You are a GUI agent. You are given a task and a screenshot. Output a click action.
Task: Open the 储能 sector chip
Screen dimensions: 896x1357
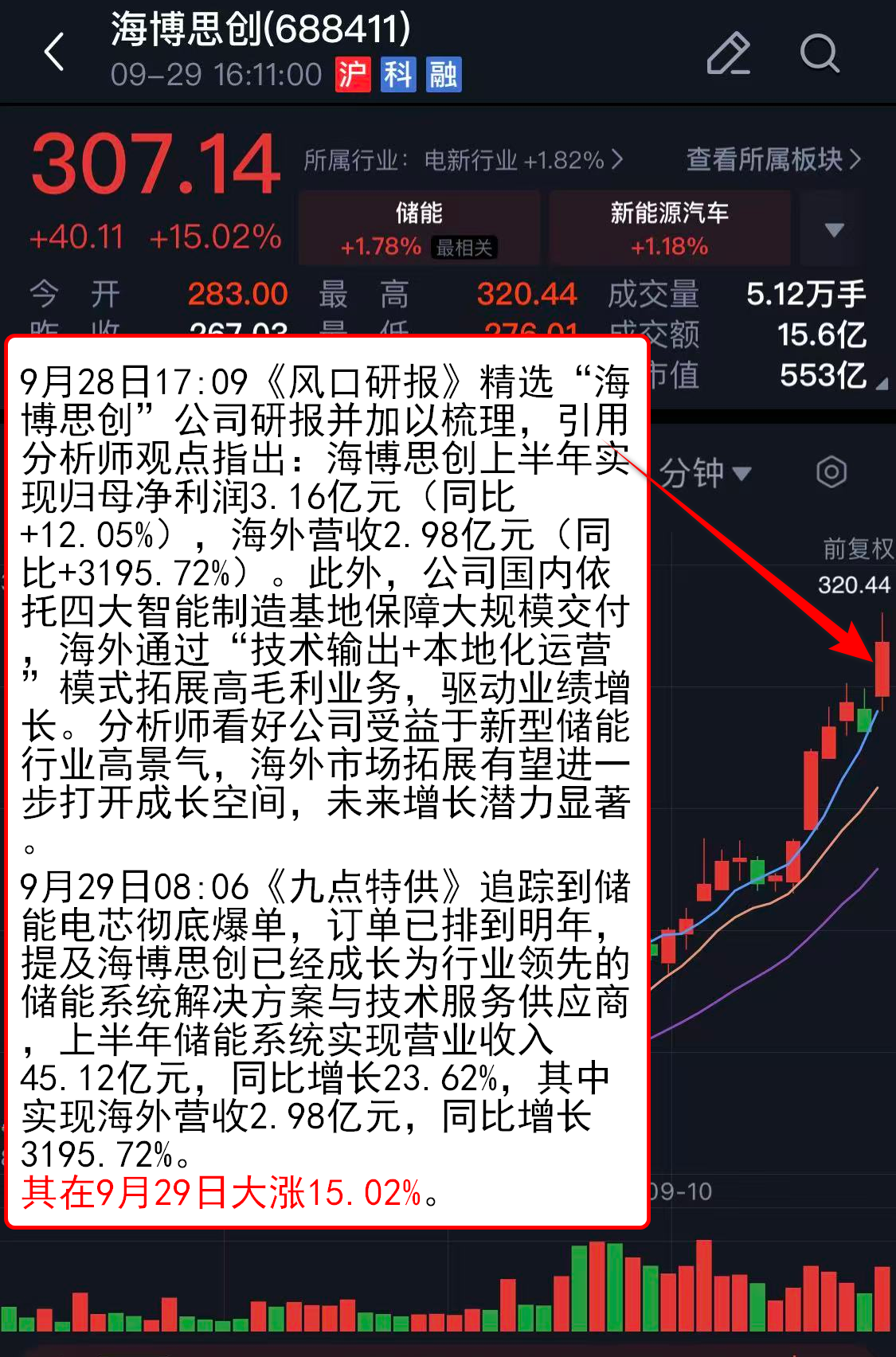[419, 228]
